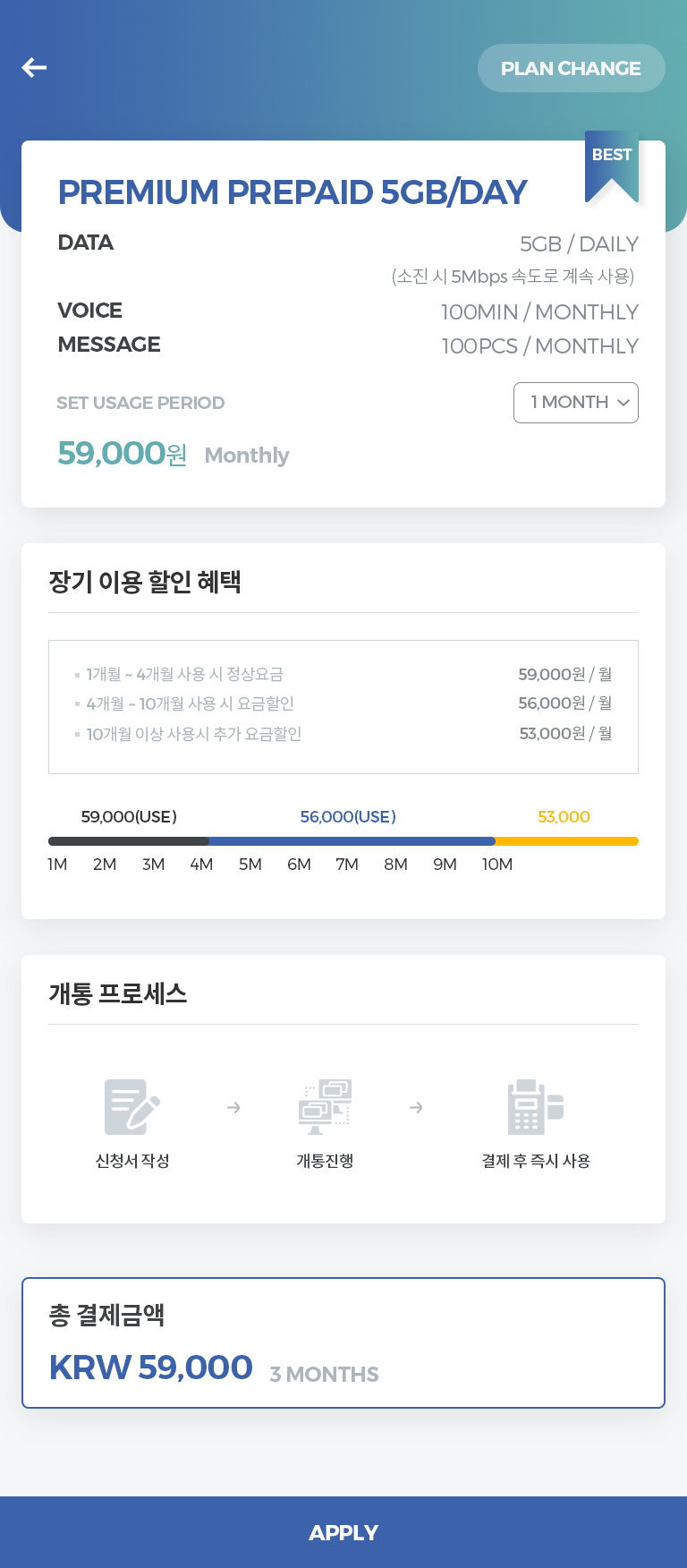Open the 1 MONTH usage period dropdown
Screen dimensions: 687x1568
[575, 403]
